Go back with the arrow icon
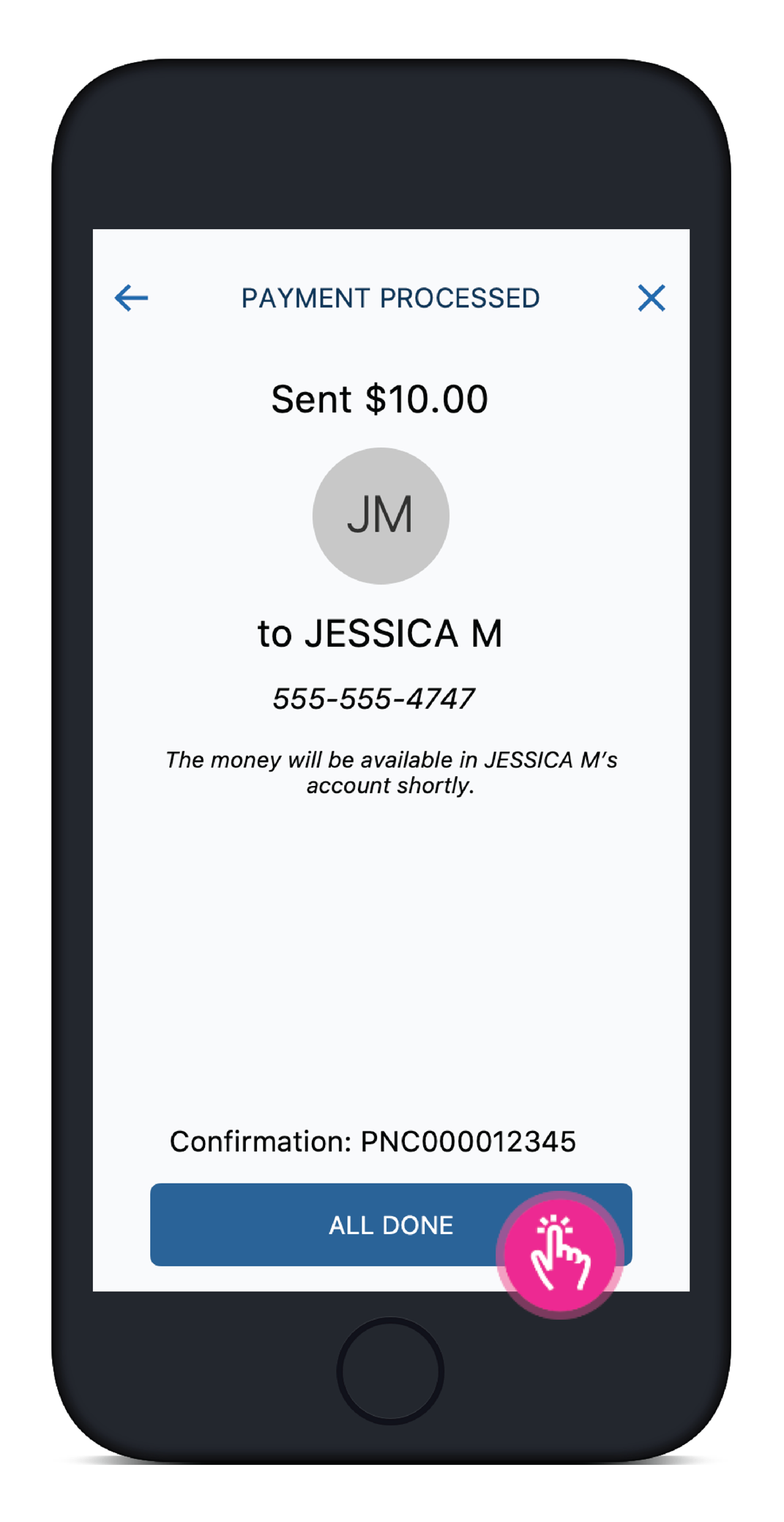The width and height of the screenshot is (784, 1522). tap(132, 298)
